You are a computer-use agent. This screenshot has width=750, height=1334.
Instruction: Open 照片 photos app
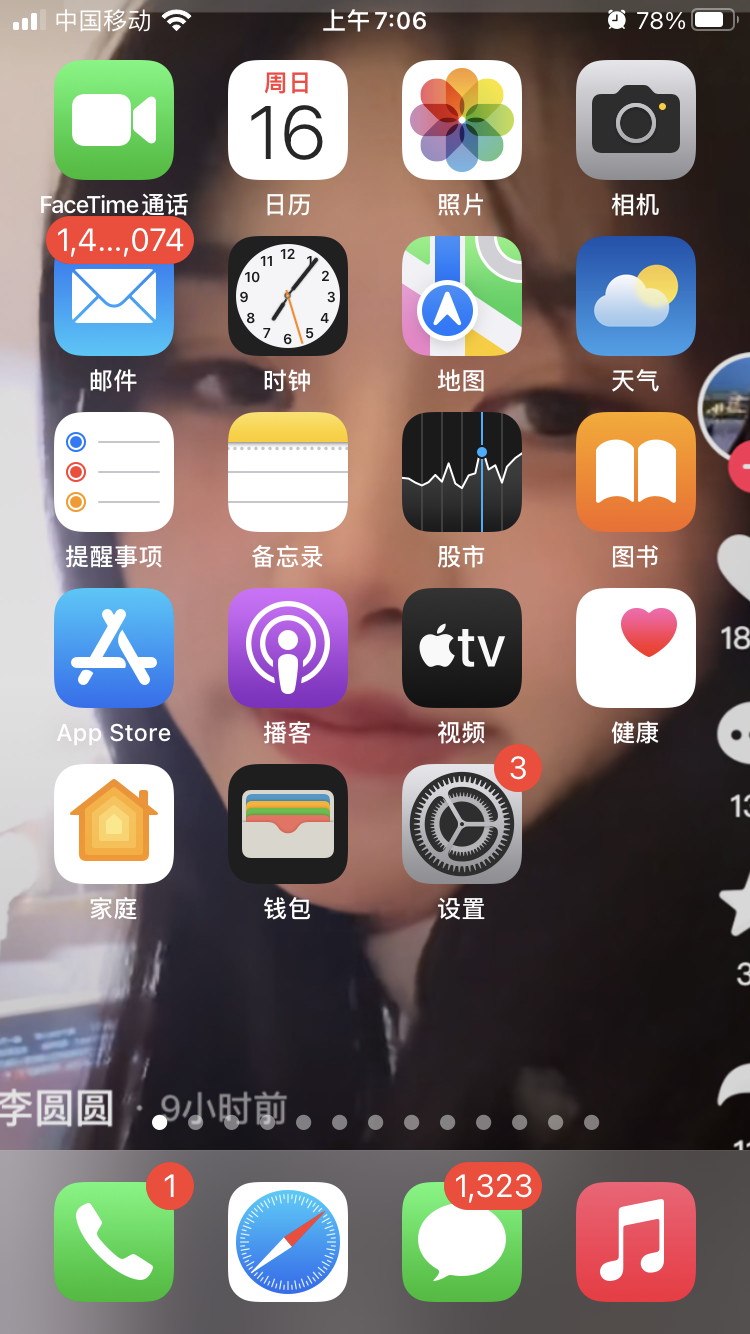pos(462,120)
